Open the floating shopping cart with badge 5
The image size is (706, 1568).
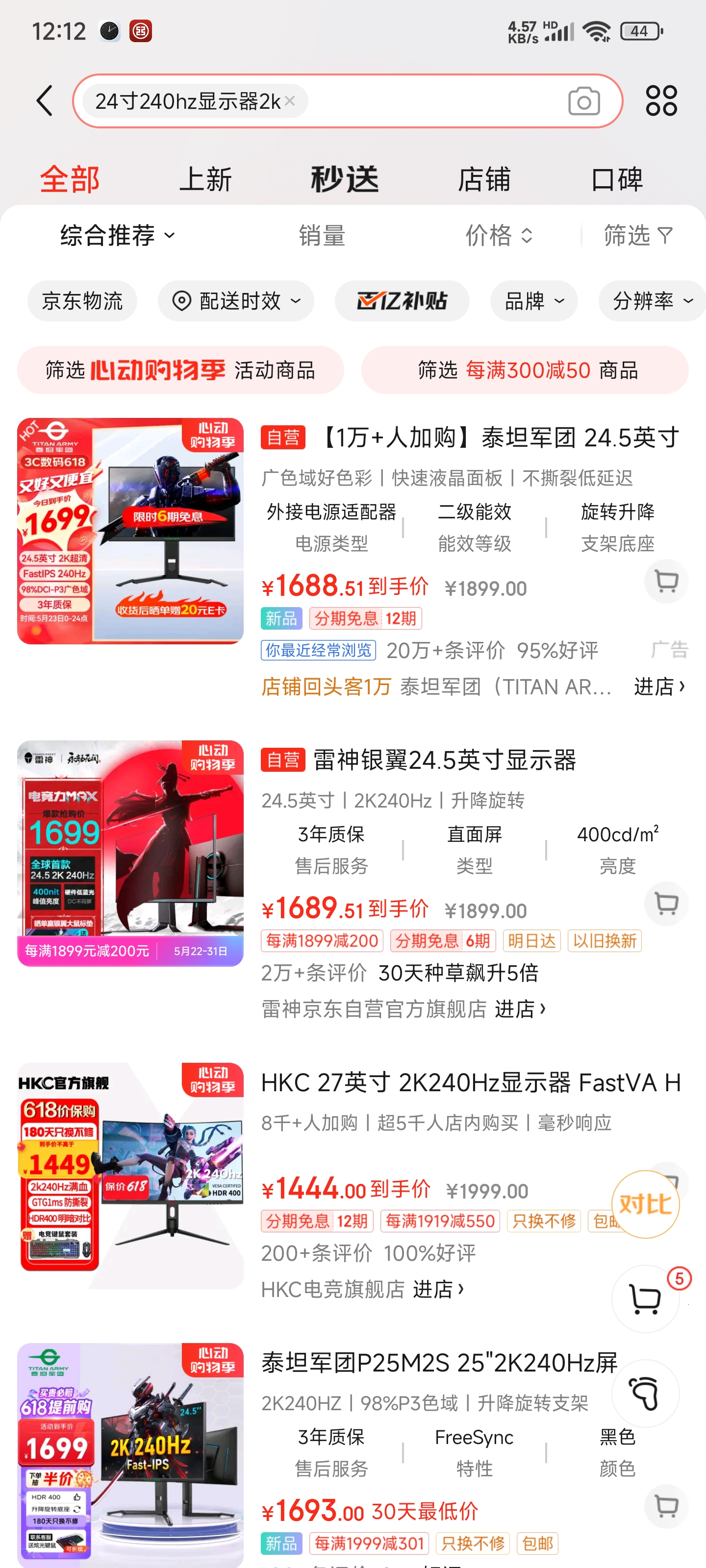pos(645,1298)
